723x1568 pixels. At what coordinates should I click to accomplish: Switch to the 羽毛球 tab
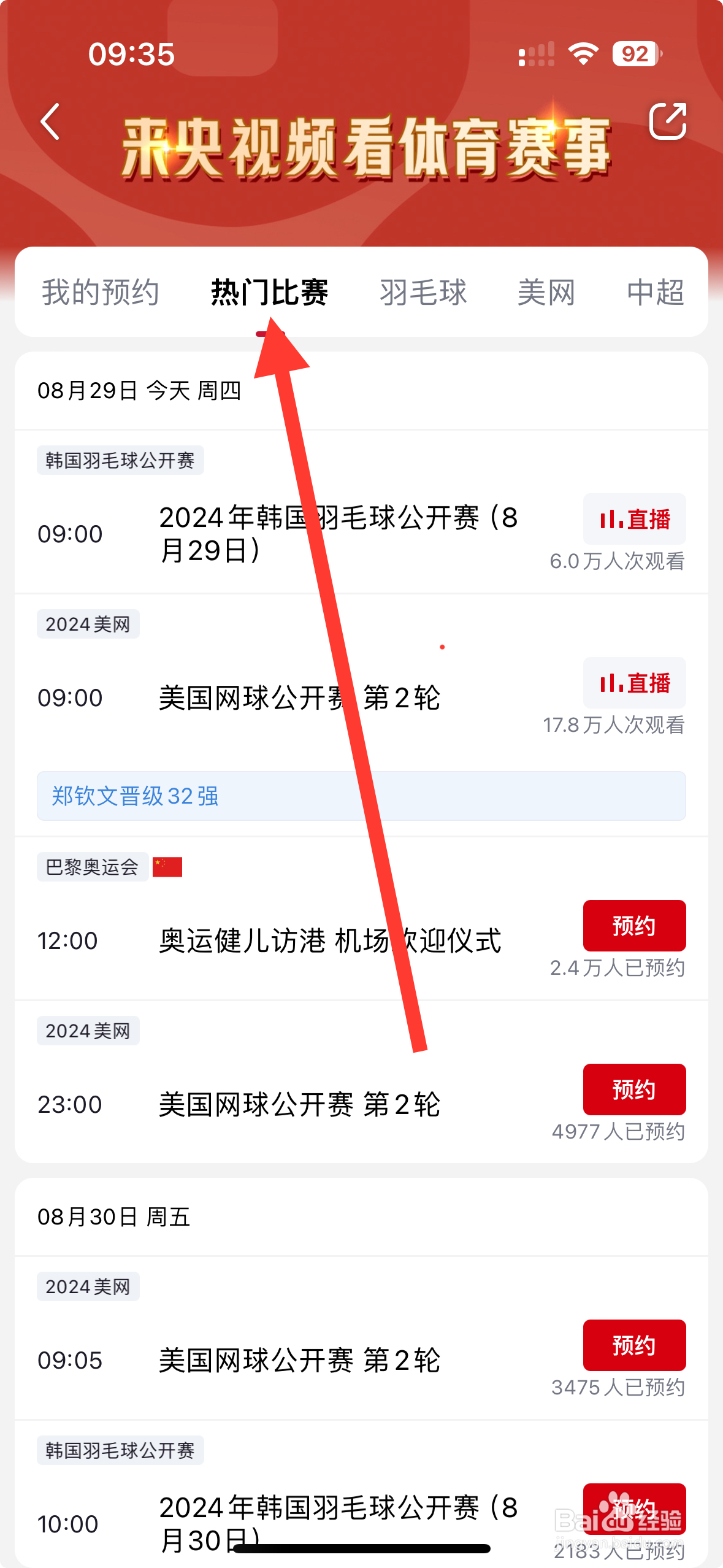(423, 292)
